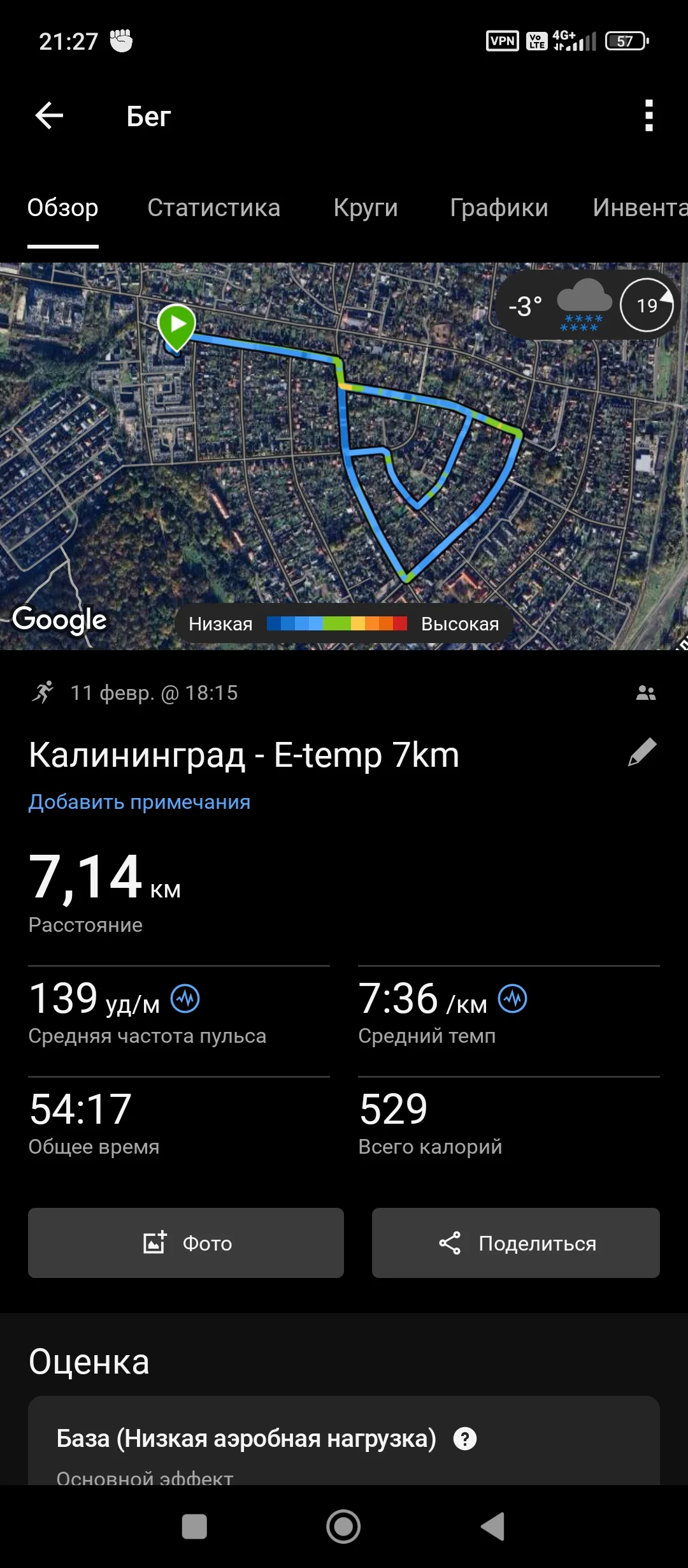688x1568 pixels.
Task: Click the heart rate source icon beside 139 уд/м
Action: tap(185, 998)
